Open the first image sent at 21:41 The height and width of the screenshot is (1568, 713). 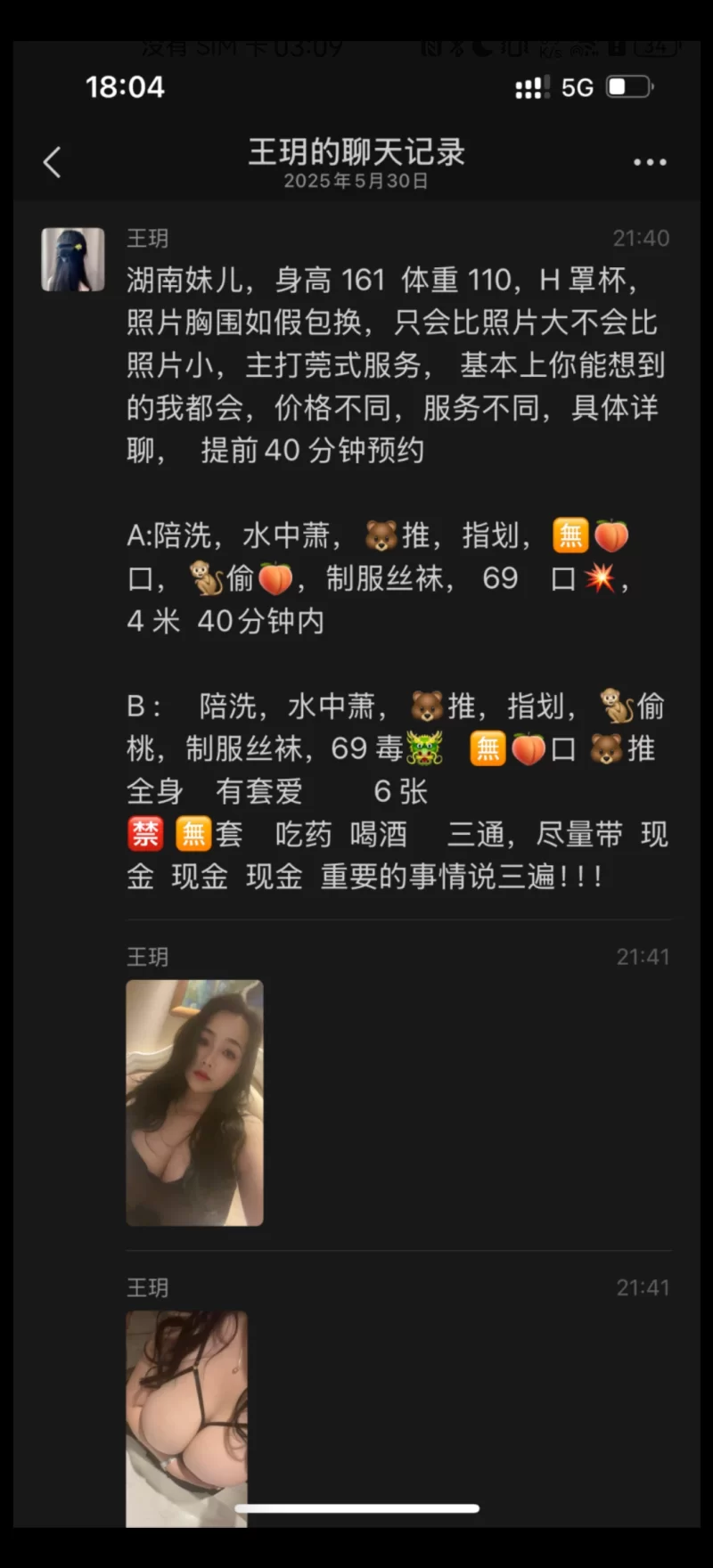194,1102
